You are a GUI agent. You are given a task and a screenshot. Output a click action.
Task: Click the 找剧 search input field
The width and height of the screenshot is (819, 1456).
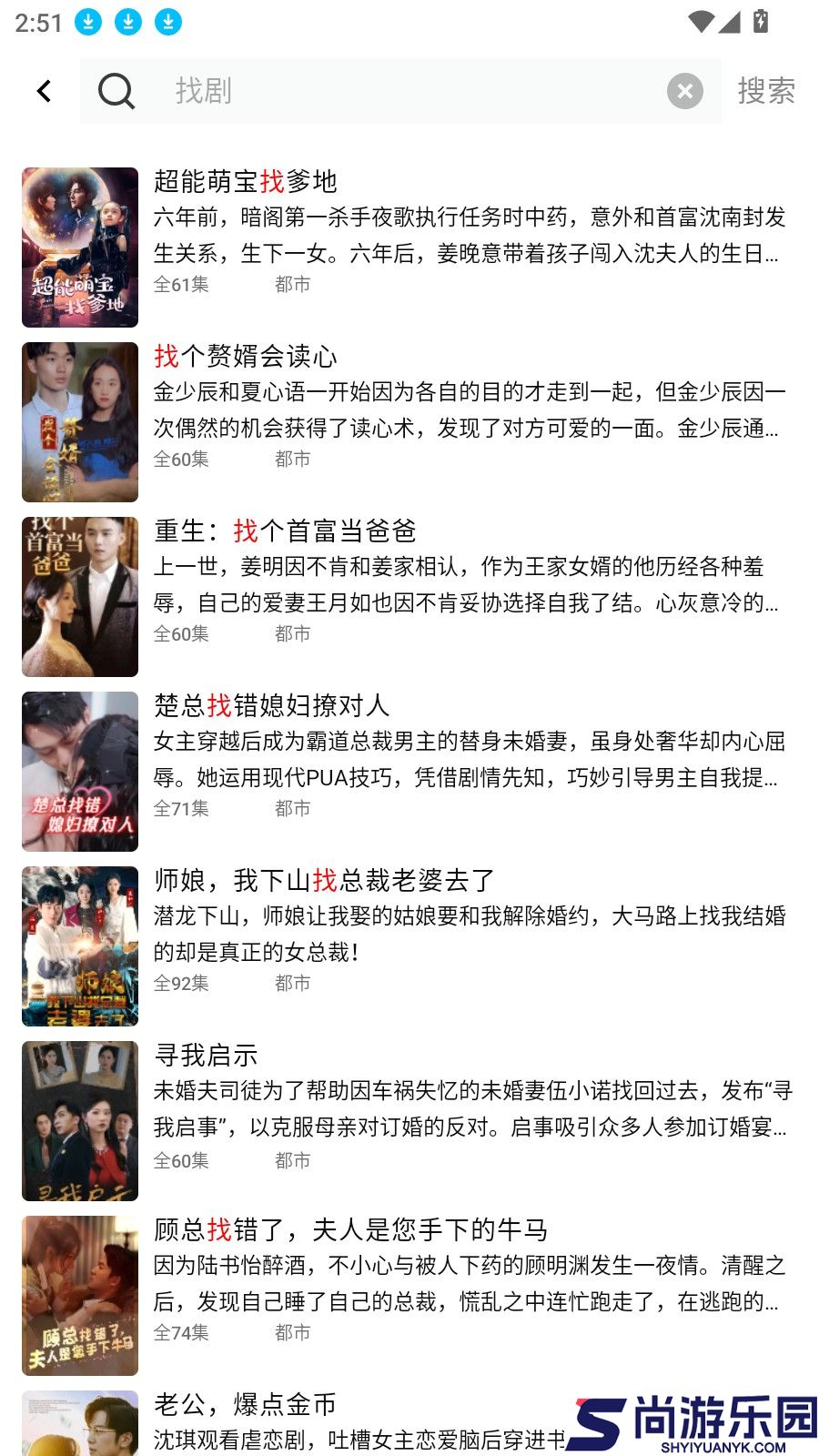coord(364,91)
